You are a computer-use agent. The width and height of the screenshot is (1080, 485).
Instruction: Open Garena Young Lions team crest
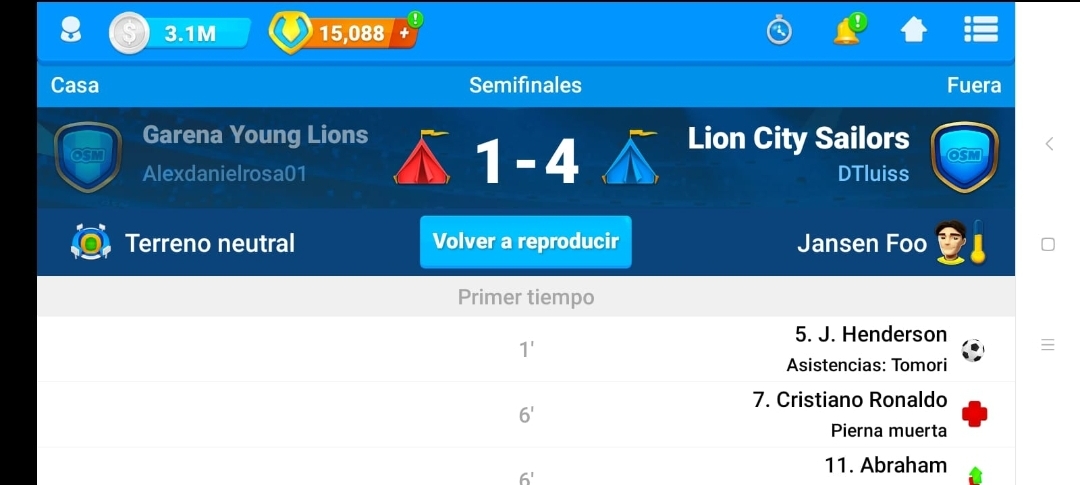[x=88, y=156]
